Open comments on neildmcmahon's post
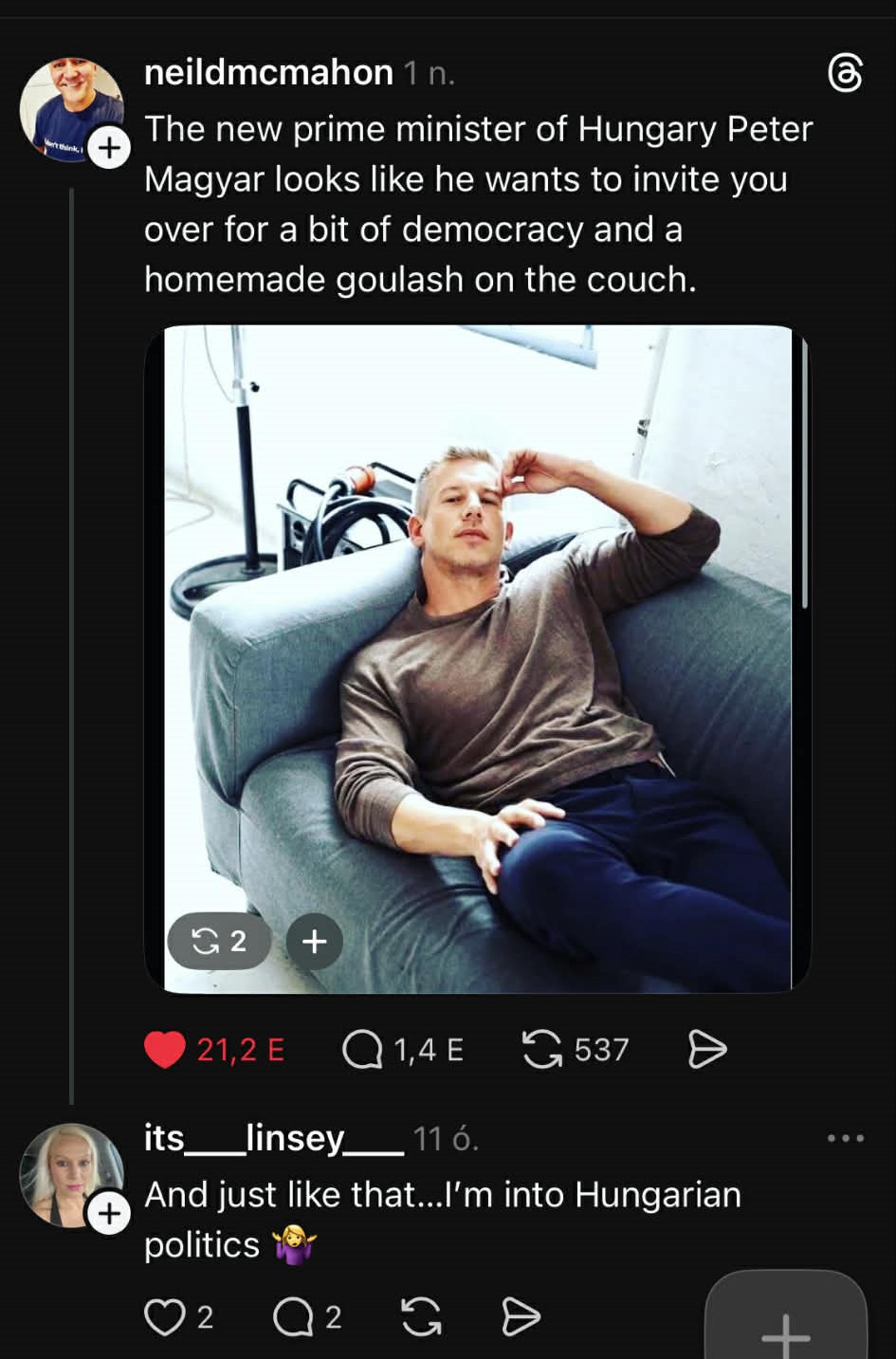The height and width of the screenshot is (1359, 896). click(362, 1050)
